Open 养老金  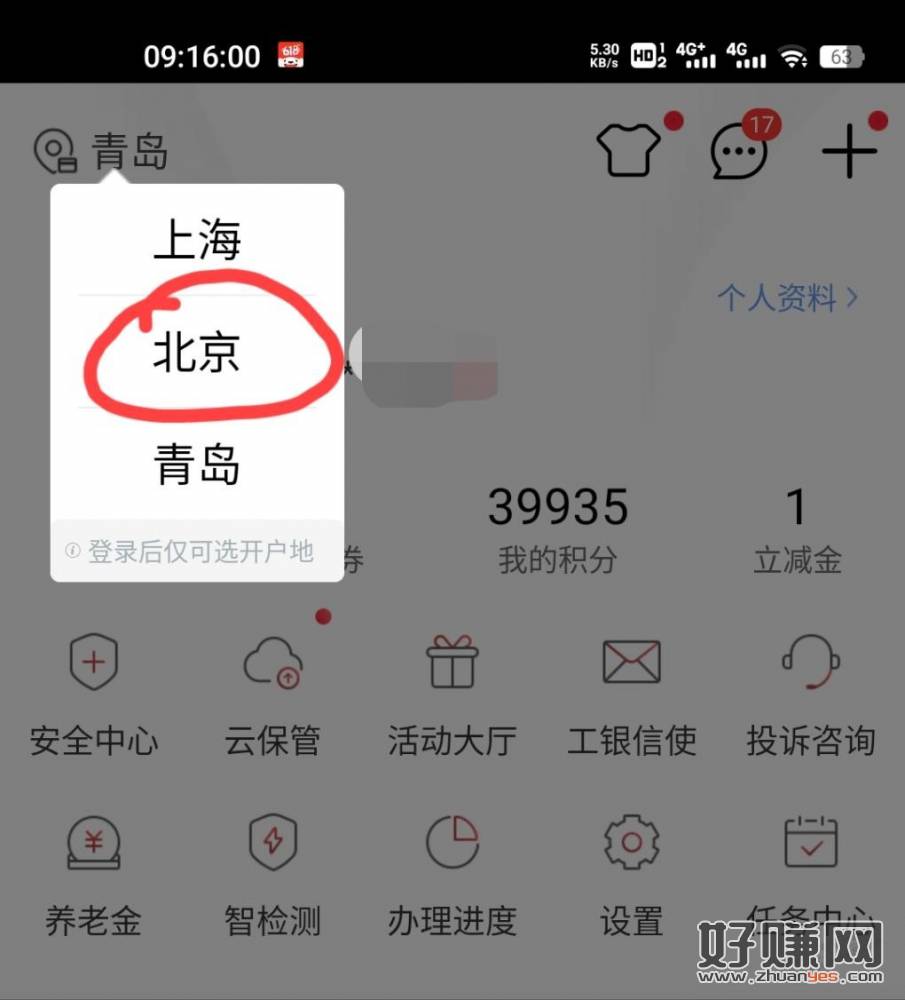[x=94, y=872]
